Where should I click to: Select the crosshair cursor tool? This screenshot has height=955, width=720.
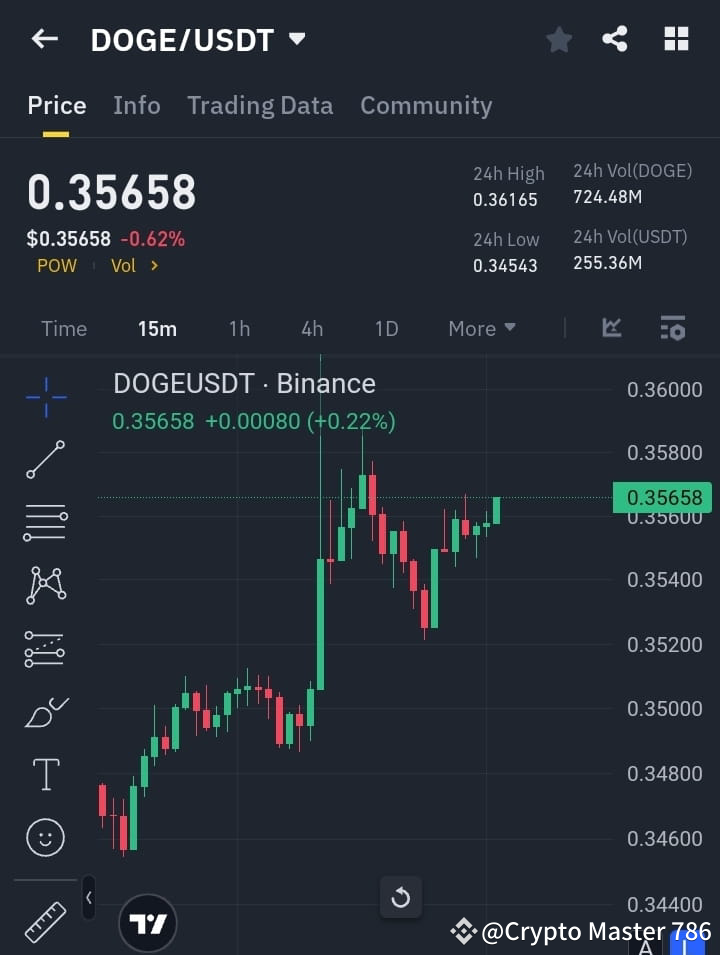click(45, 397)
